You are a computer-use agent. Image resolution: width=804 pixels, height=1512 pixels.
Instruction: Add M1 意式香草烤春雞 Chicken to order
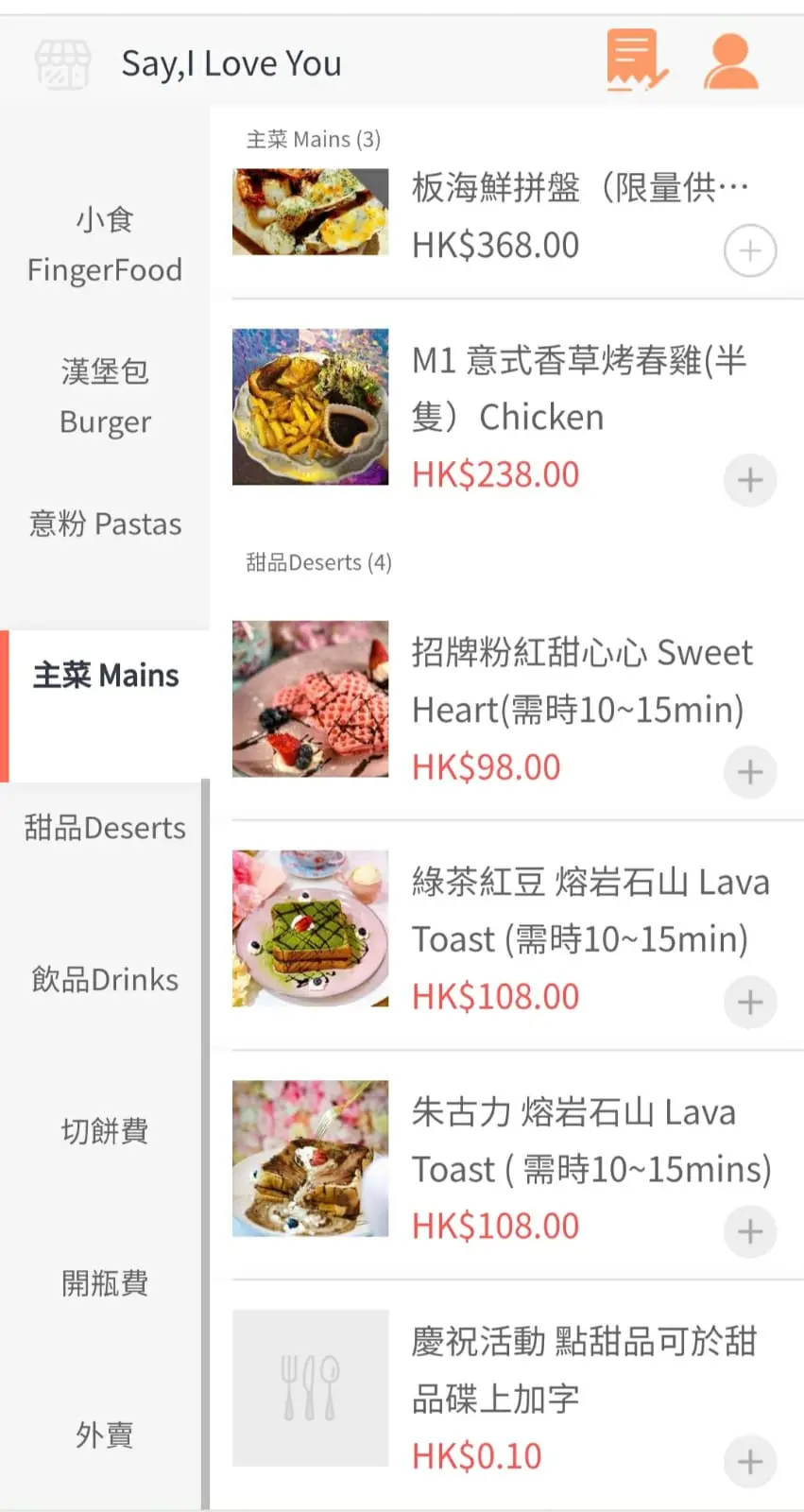click(750, 480)
